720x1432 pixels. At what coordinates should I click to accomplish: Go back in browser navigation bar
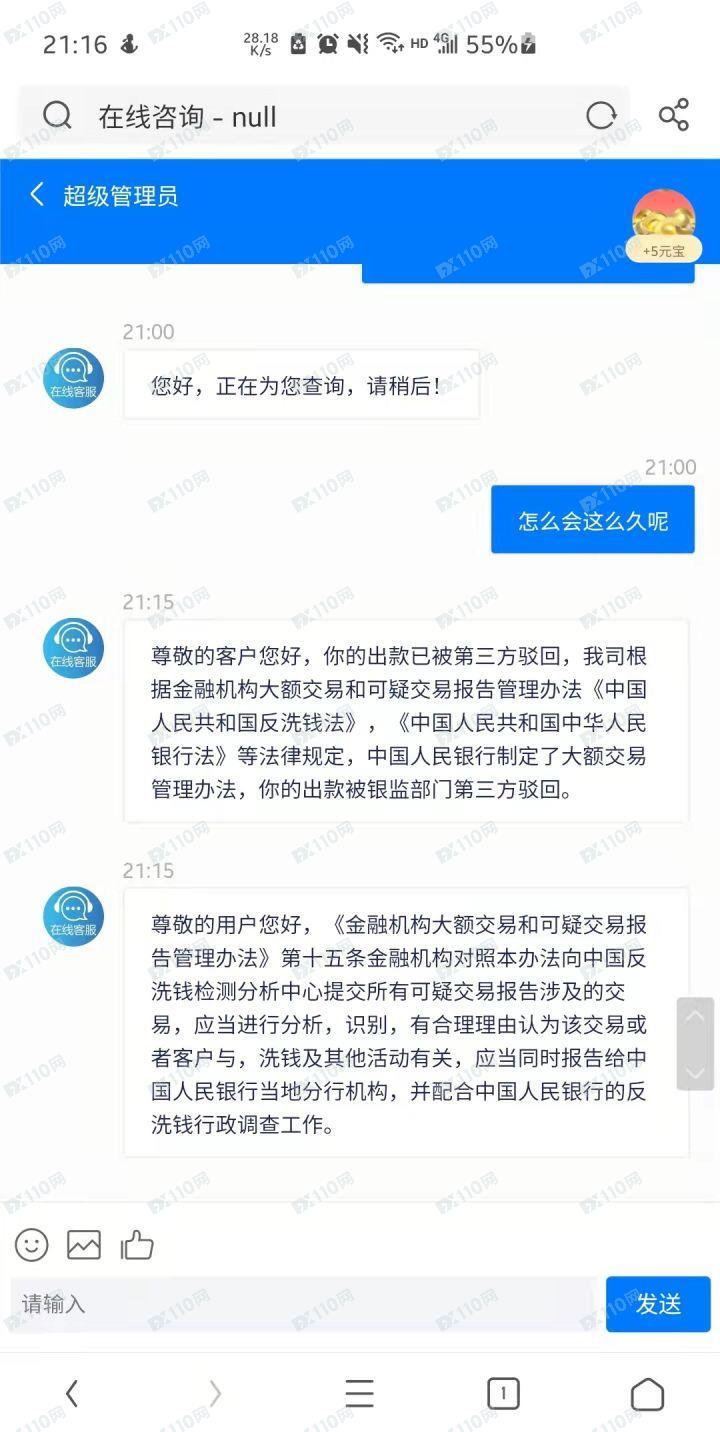71,1393
